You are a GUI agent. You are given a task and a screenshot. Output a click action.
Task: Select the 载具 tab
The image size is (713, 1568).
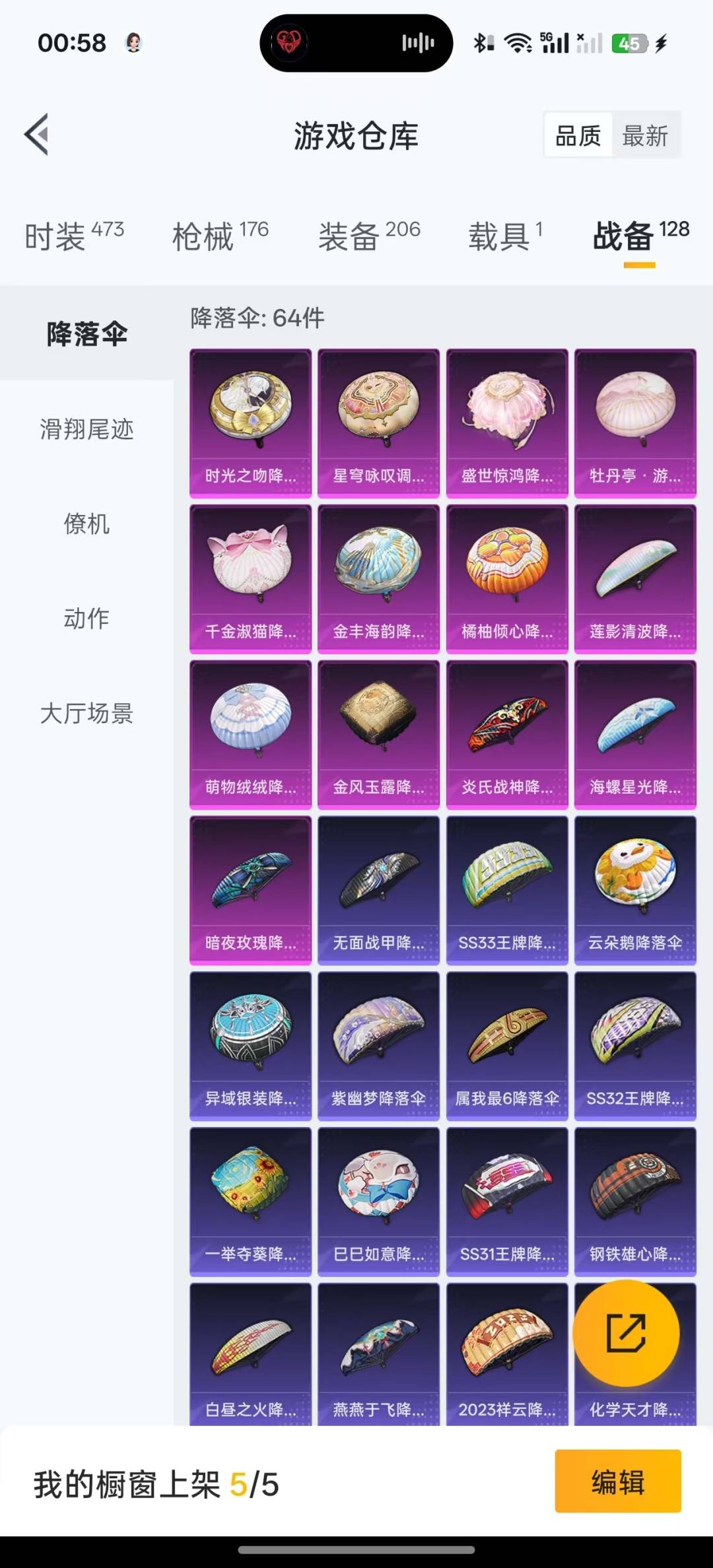pos(506,236)
